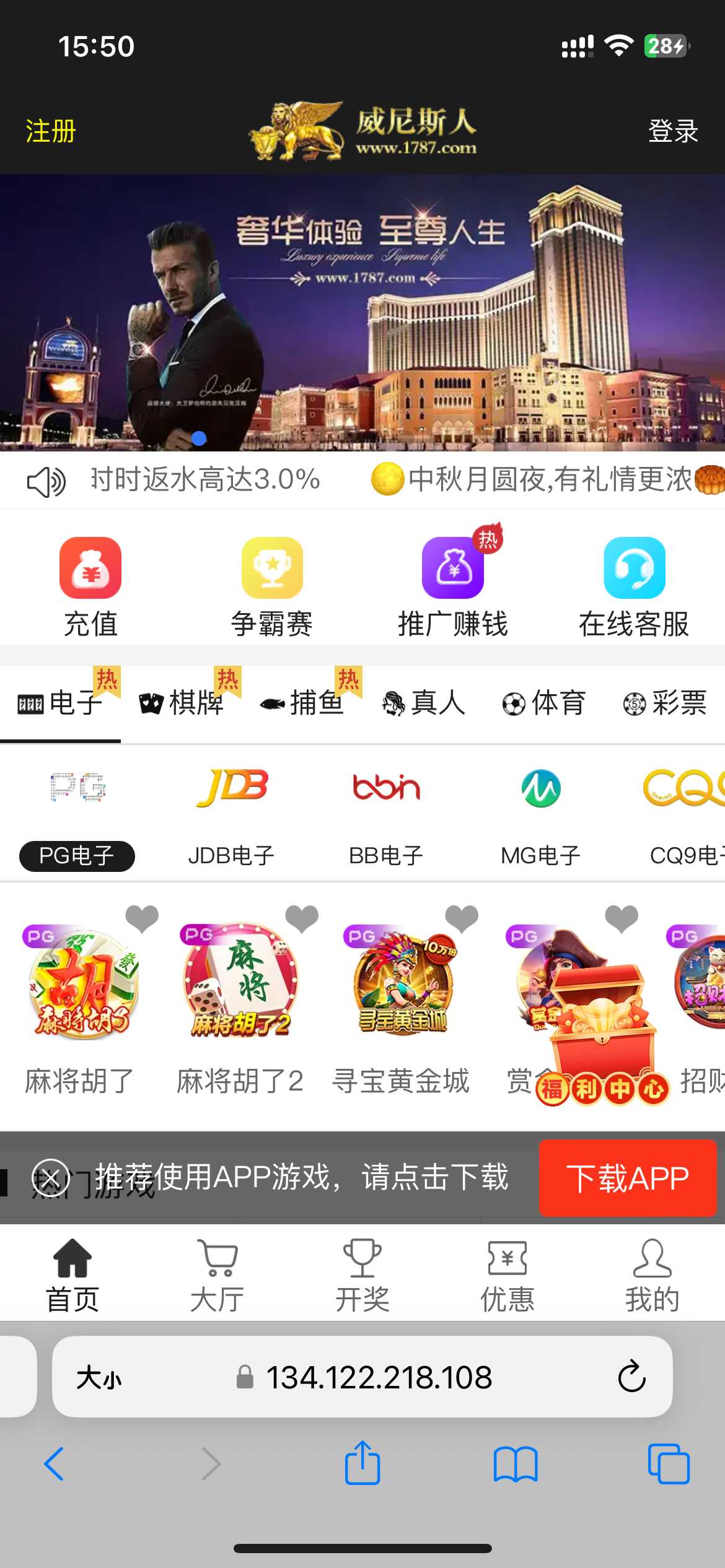This screenshot has height=1568, width=725.
Task: Open 充值 recharge shortcut
Action: tap(90, 586)
